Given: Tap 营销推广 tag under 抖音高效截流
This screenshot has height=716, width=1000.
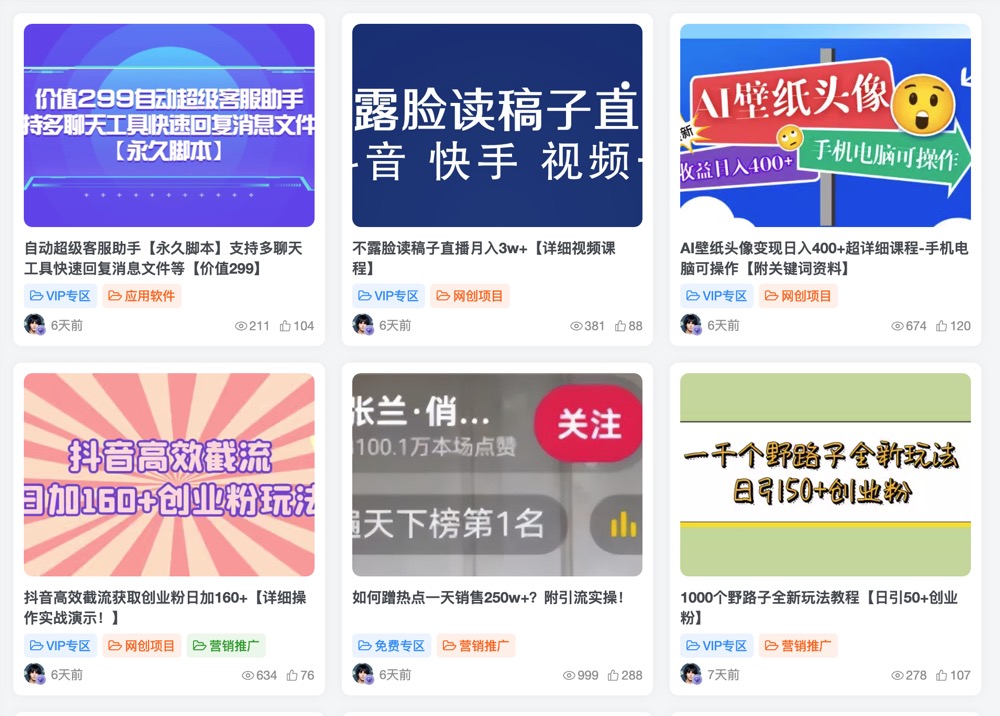Looking at the screenshot, I should click(x=226, y=646).
